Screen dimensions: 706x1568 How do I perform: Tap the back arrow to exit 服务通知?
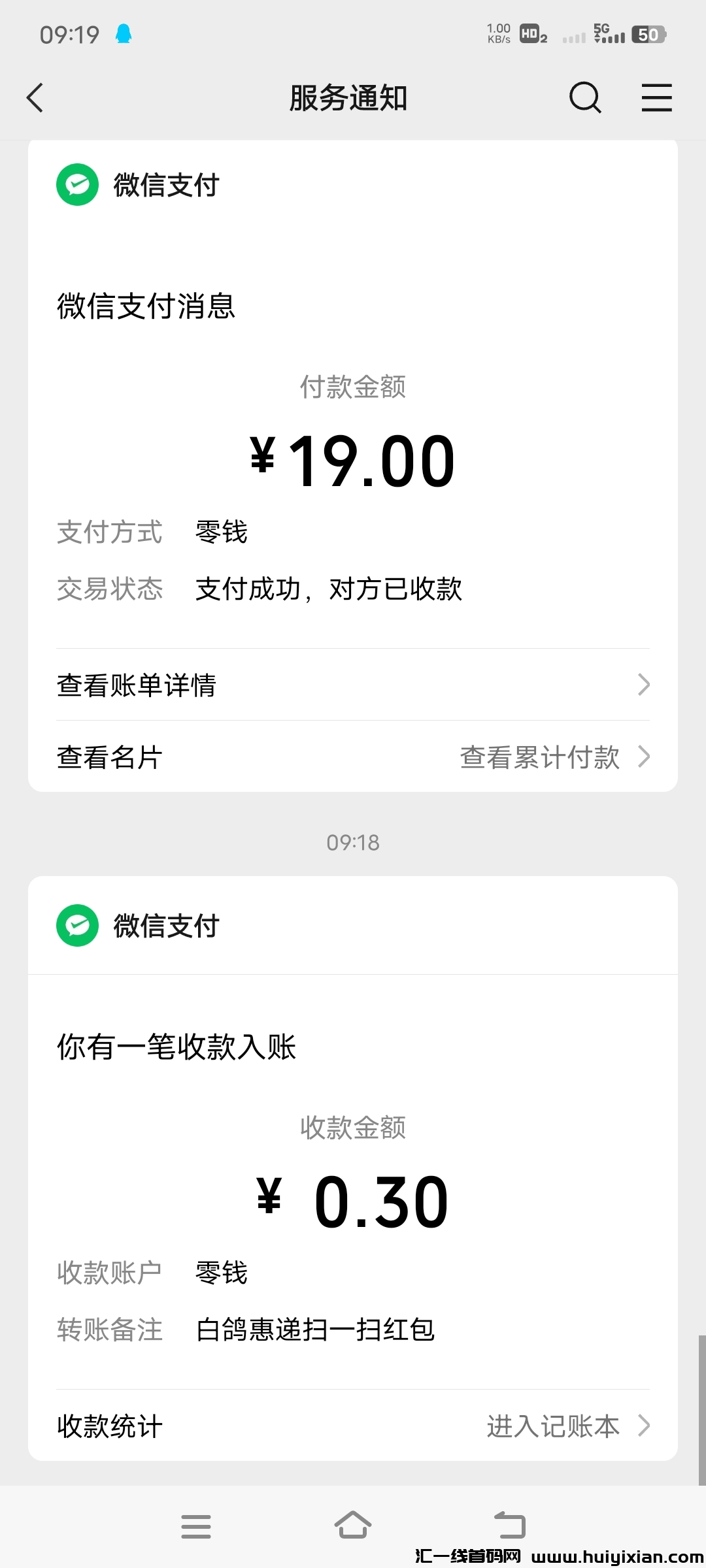click(34, 98)
